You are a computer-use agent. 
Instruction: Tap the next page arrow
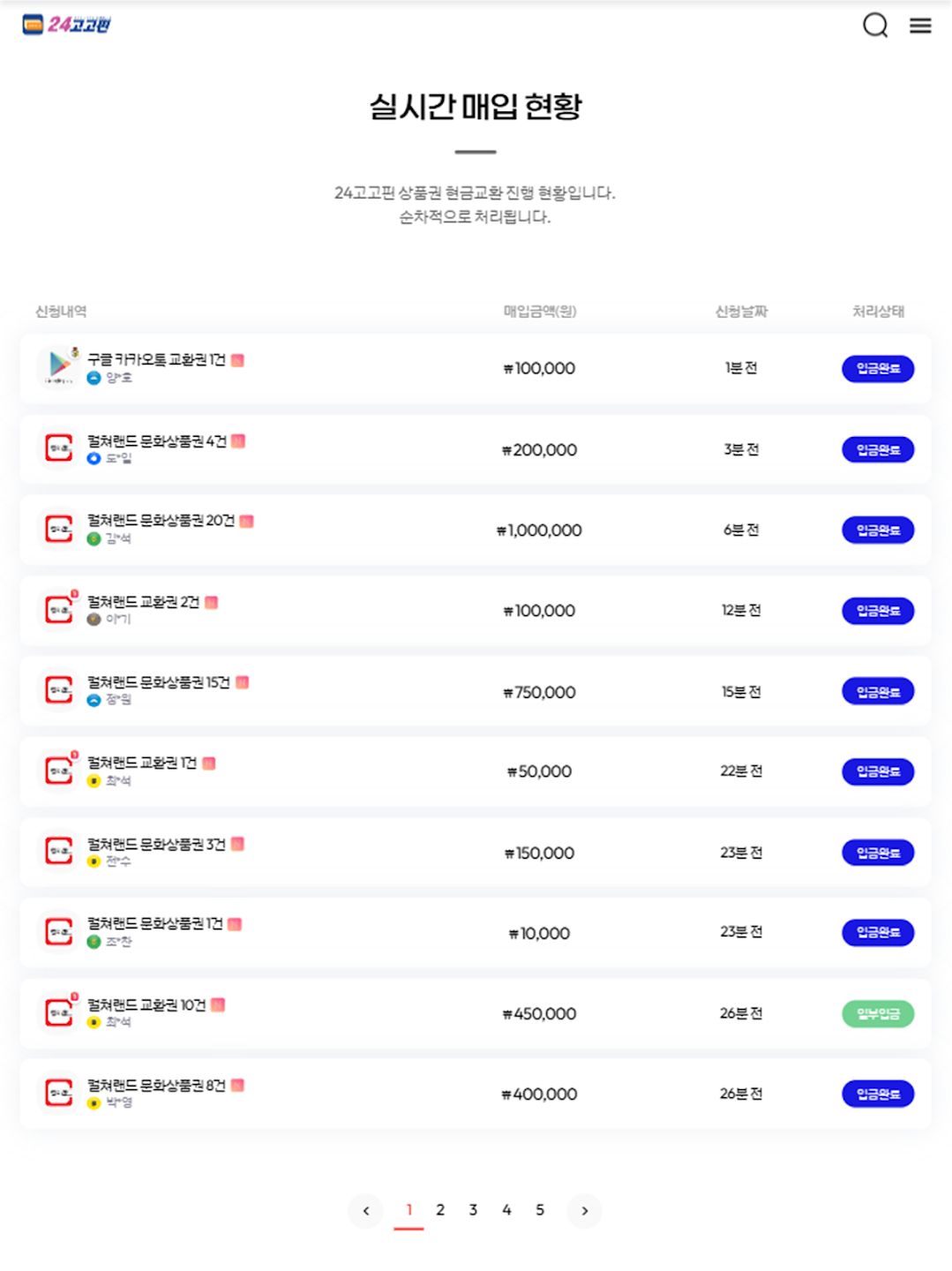[584, 1211]
